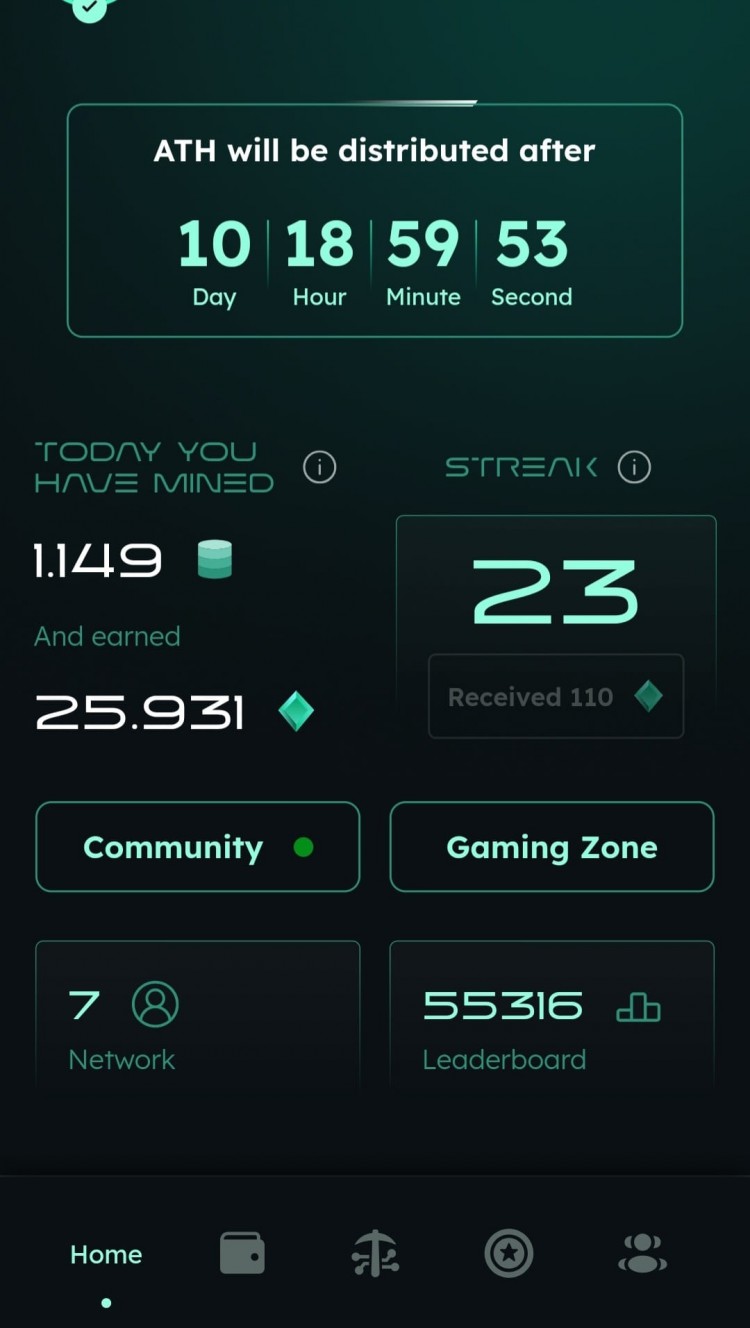Viewport: 750px width, 1328px height.
Task: Enter the Gaming Zone
Action: pyautogui.click(x=552, y=847)
